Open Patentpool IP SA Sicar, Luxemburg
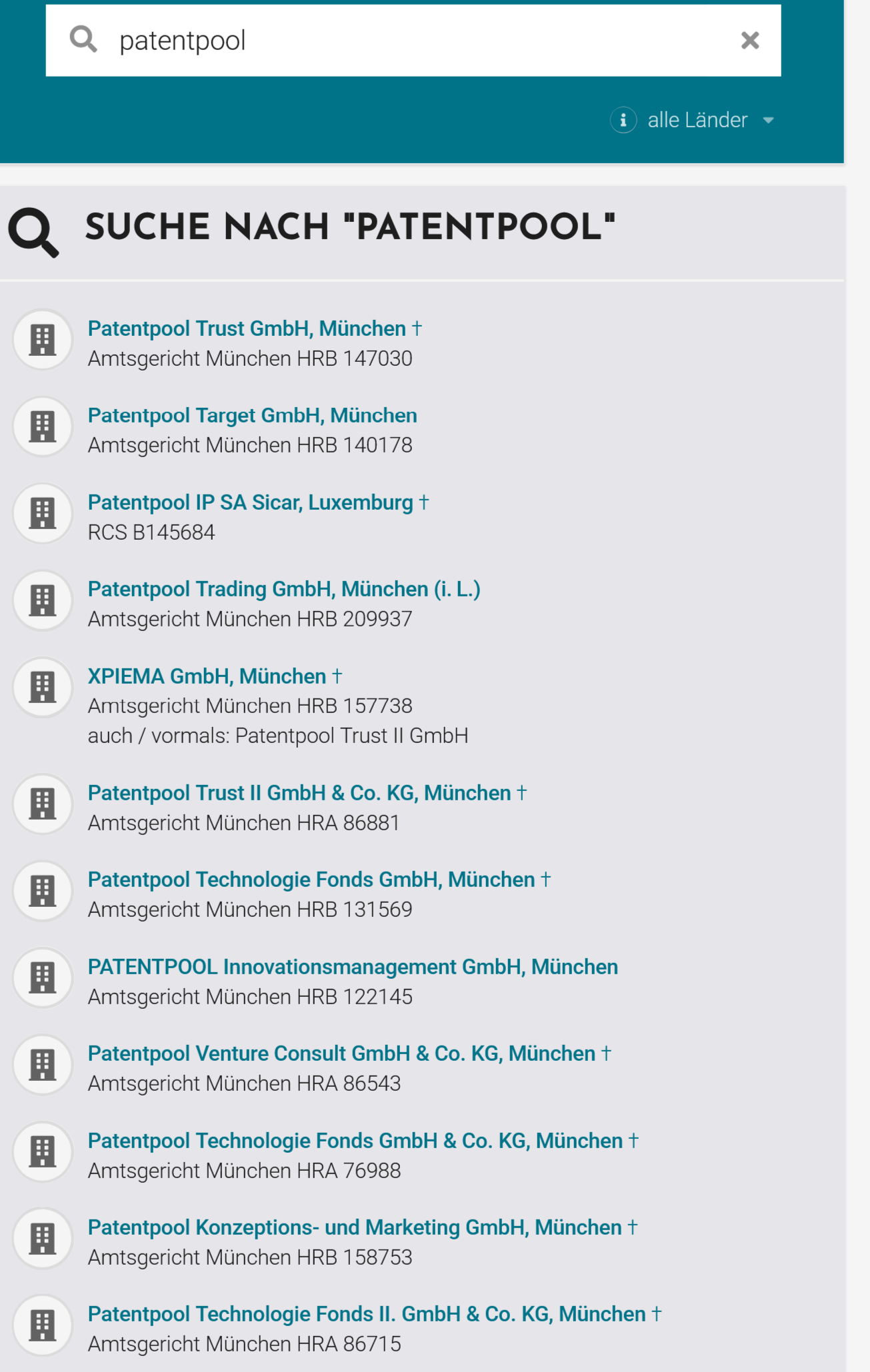870x1372 pixels. 251,502
